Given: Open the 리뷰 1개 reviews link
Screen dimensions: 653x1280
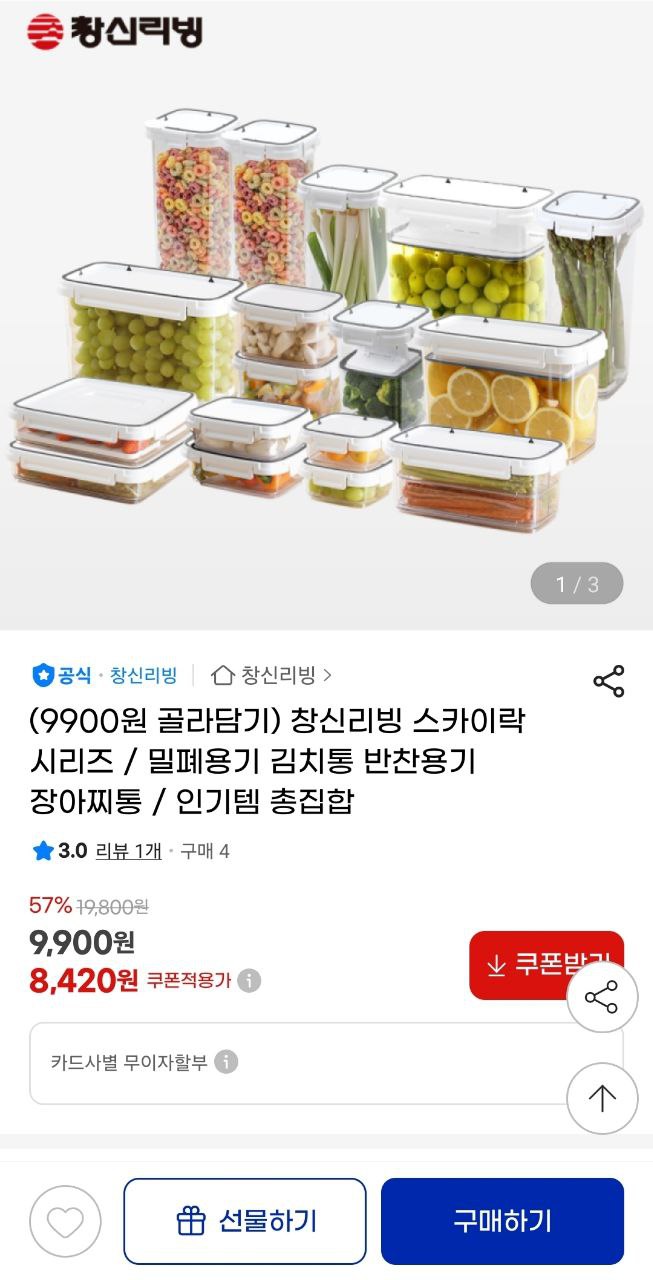Looking at the screenshot, I should point(128,851).
